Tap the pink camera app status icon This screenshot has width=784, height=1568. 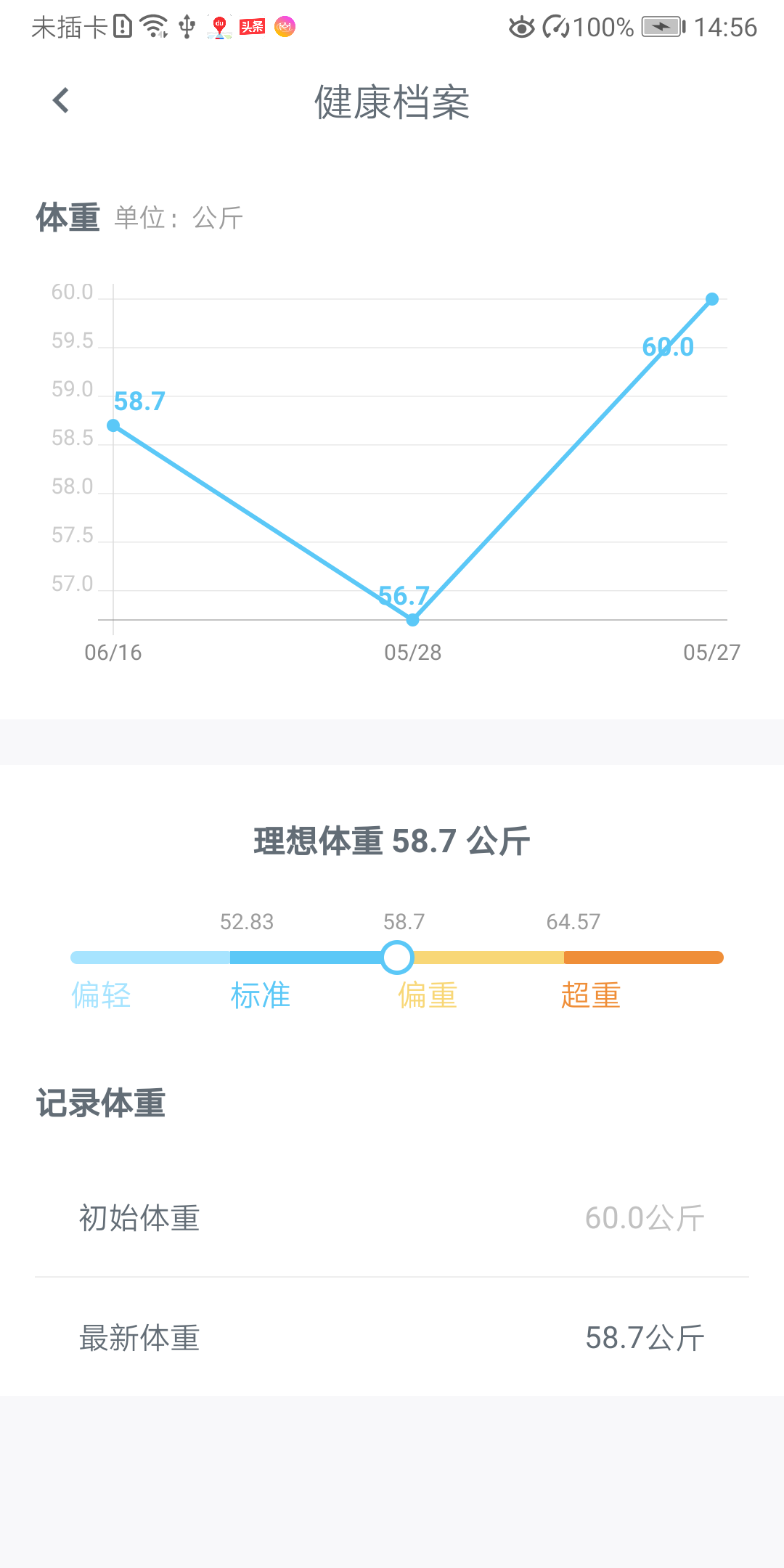pos(285,28)
